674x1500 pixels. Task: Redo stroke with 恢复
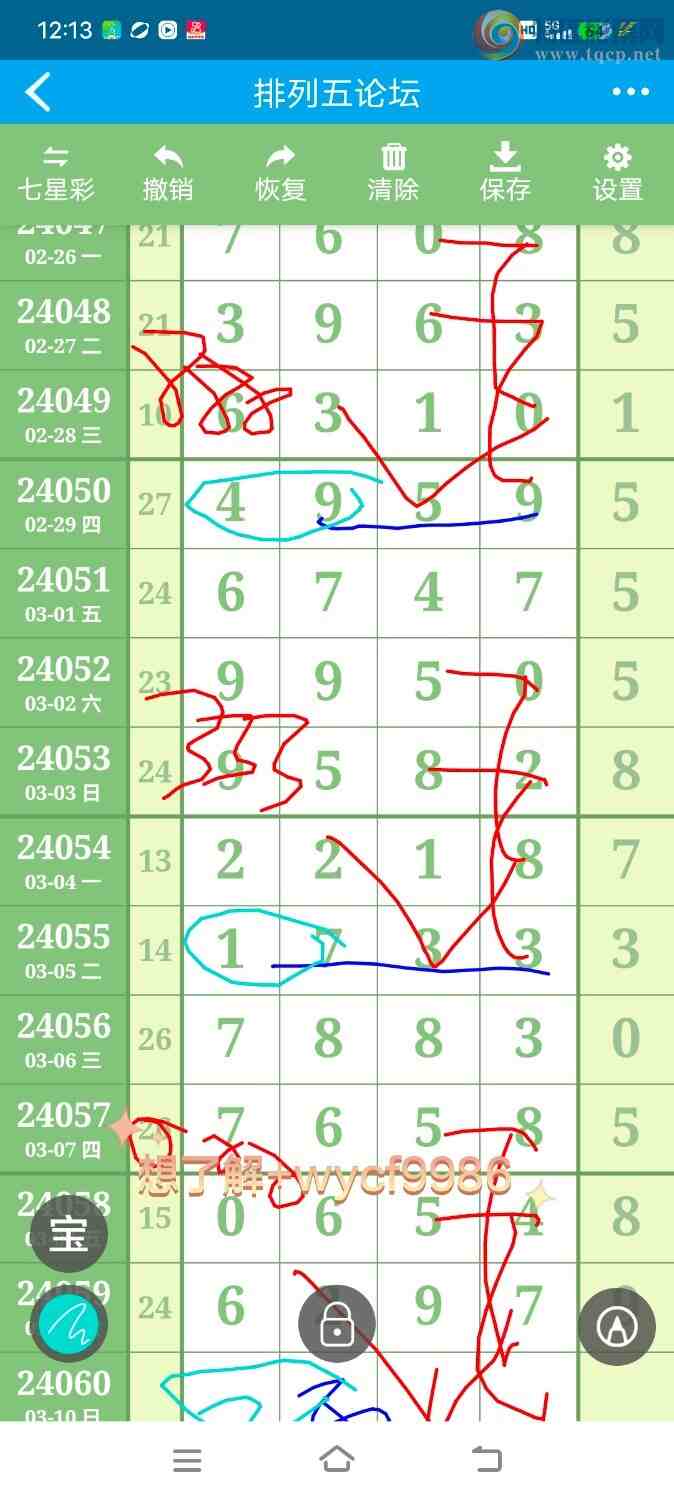(280, 174)
